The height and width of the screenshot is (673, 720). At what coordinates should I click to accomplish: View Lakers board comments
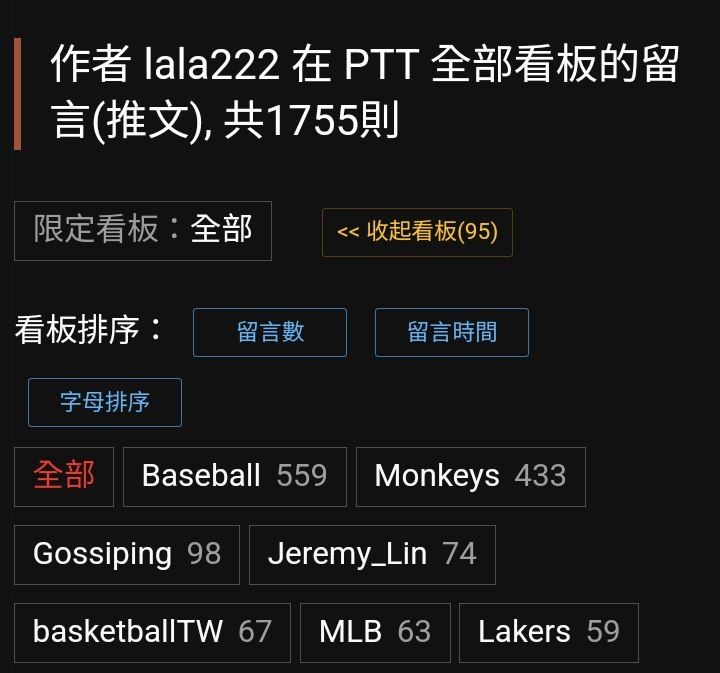click(x=548, y=632)
